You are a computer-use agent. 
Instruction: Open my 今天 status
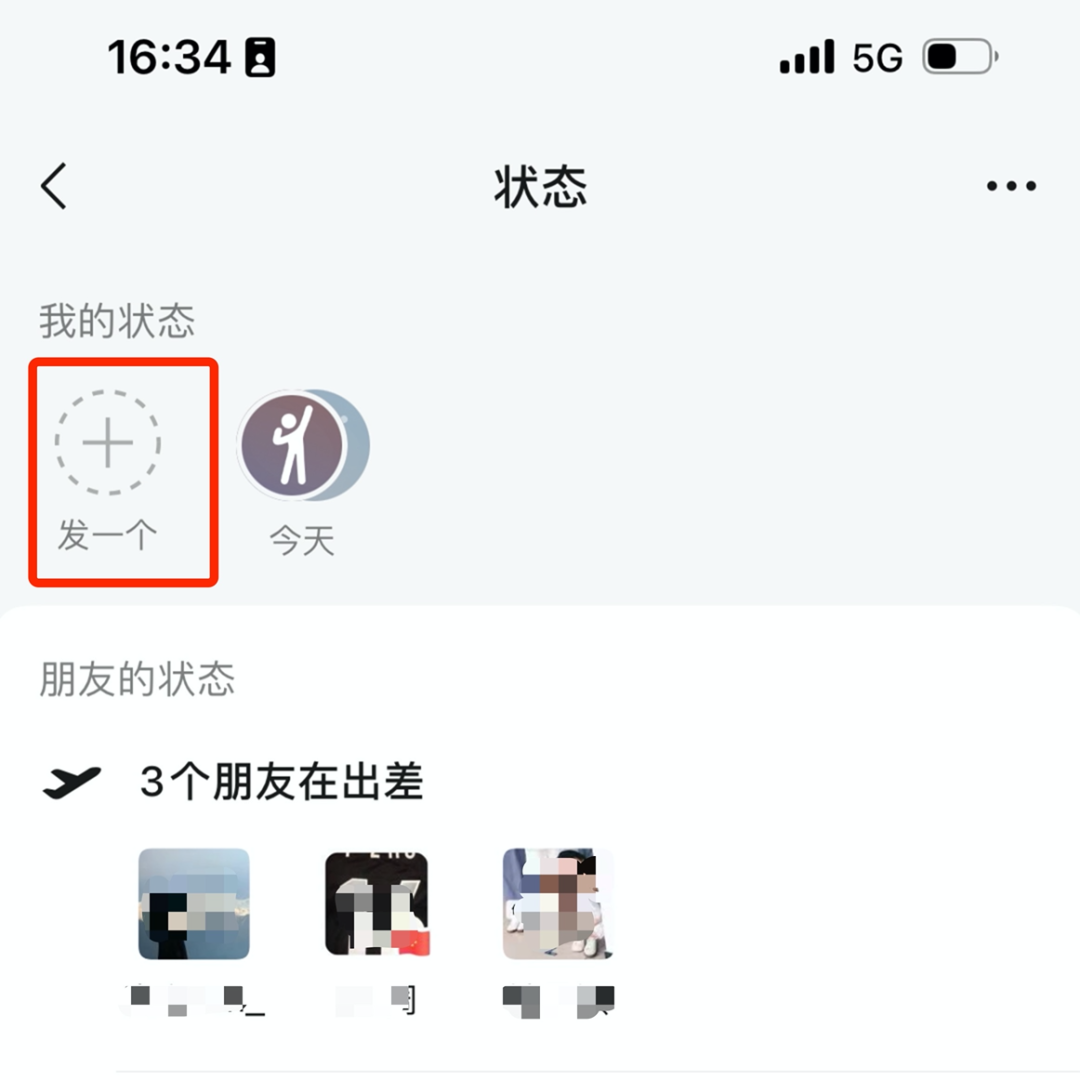[x=300, y=445]
